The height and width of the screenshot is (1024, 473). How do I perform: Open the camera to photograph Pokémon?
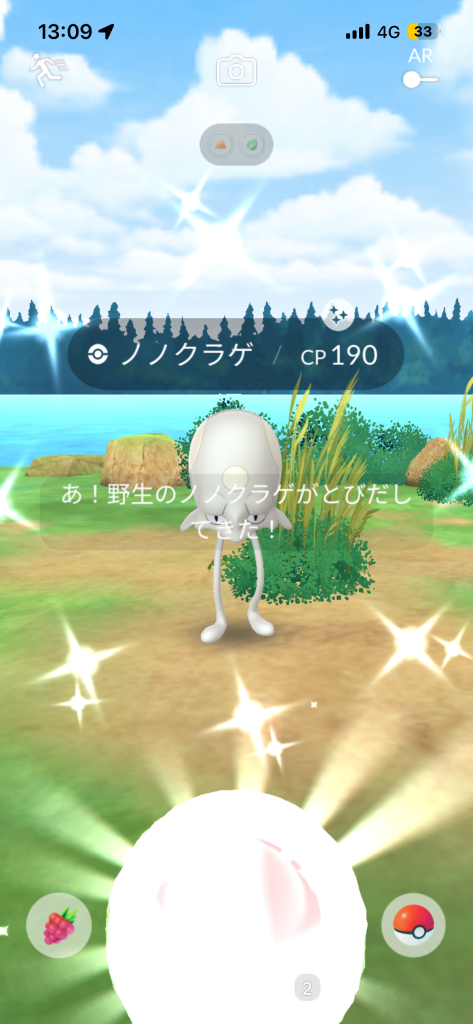(236, 71)
